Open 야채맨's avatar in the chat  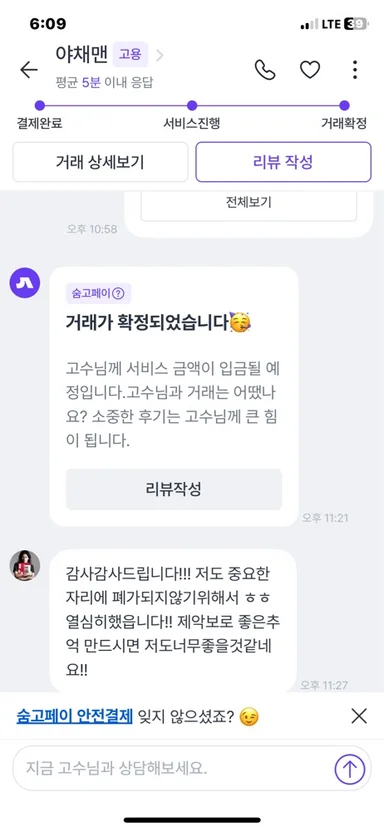(25, 565)
